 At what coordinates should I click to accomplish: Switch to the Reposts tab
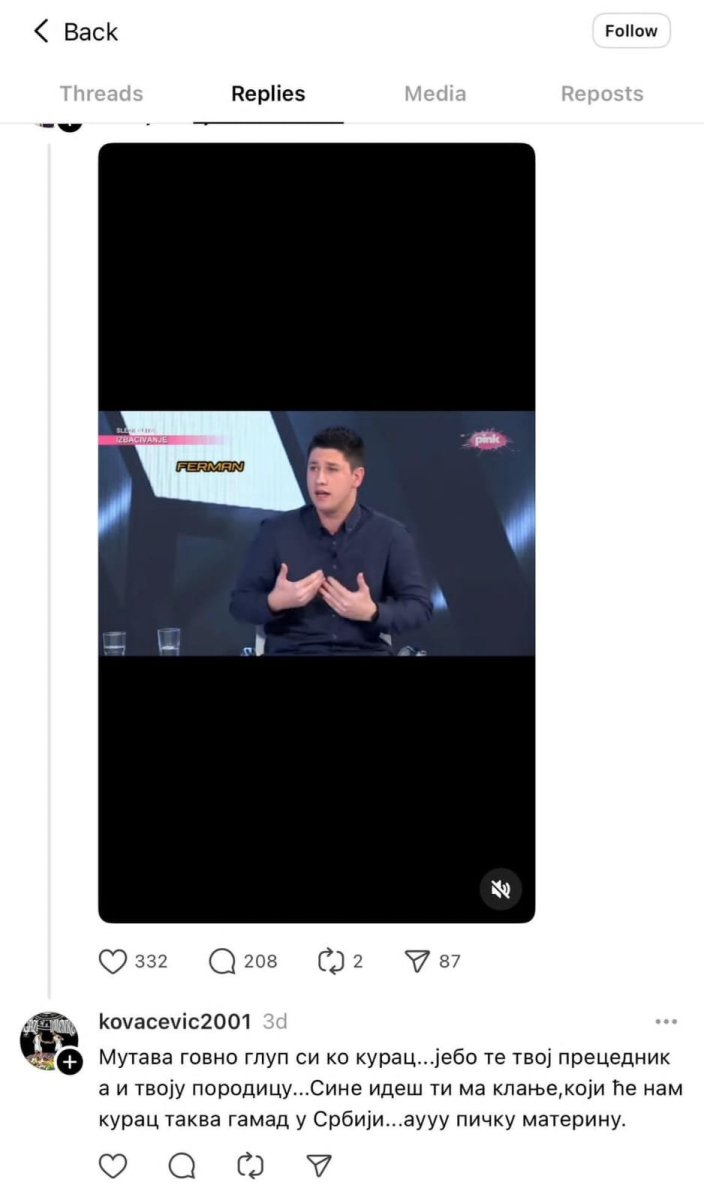pos(601,94)
